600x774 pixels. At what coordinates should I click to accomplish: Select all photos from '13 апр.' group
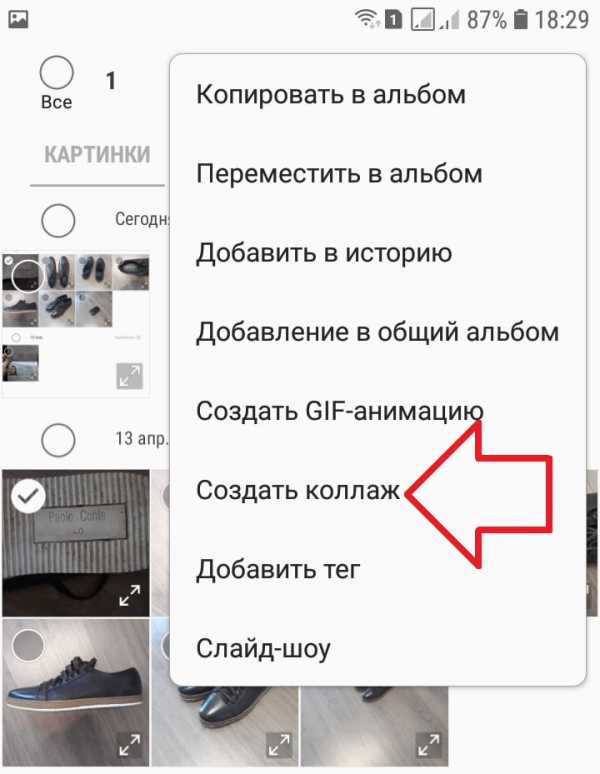point(59,439)
